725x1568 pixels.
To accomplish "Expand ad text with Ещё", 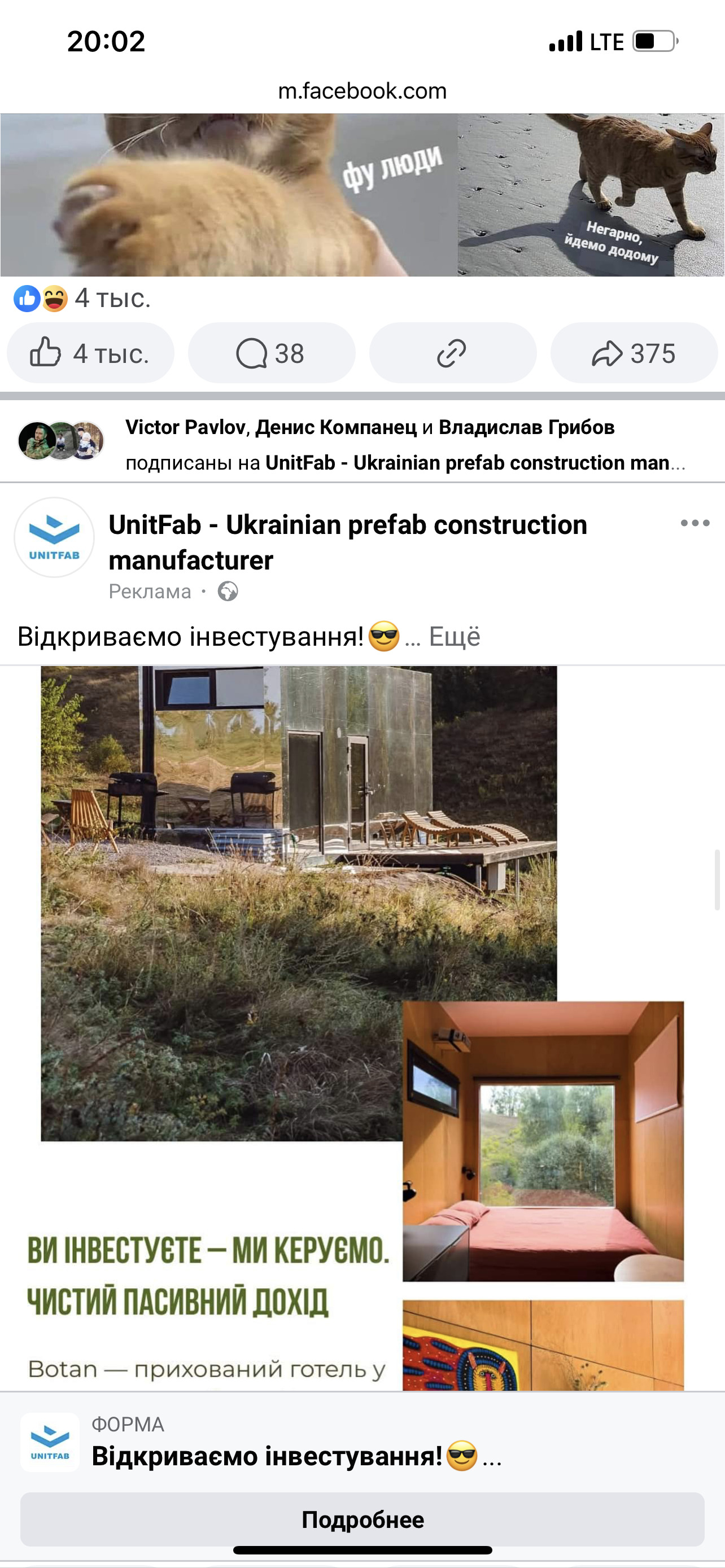I will 454,637.
